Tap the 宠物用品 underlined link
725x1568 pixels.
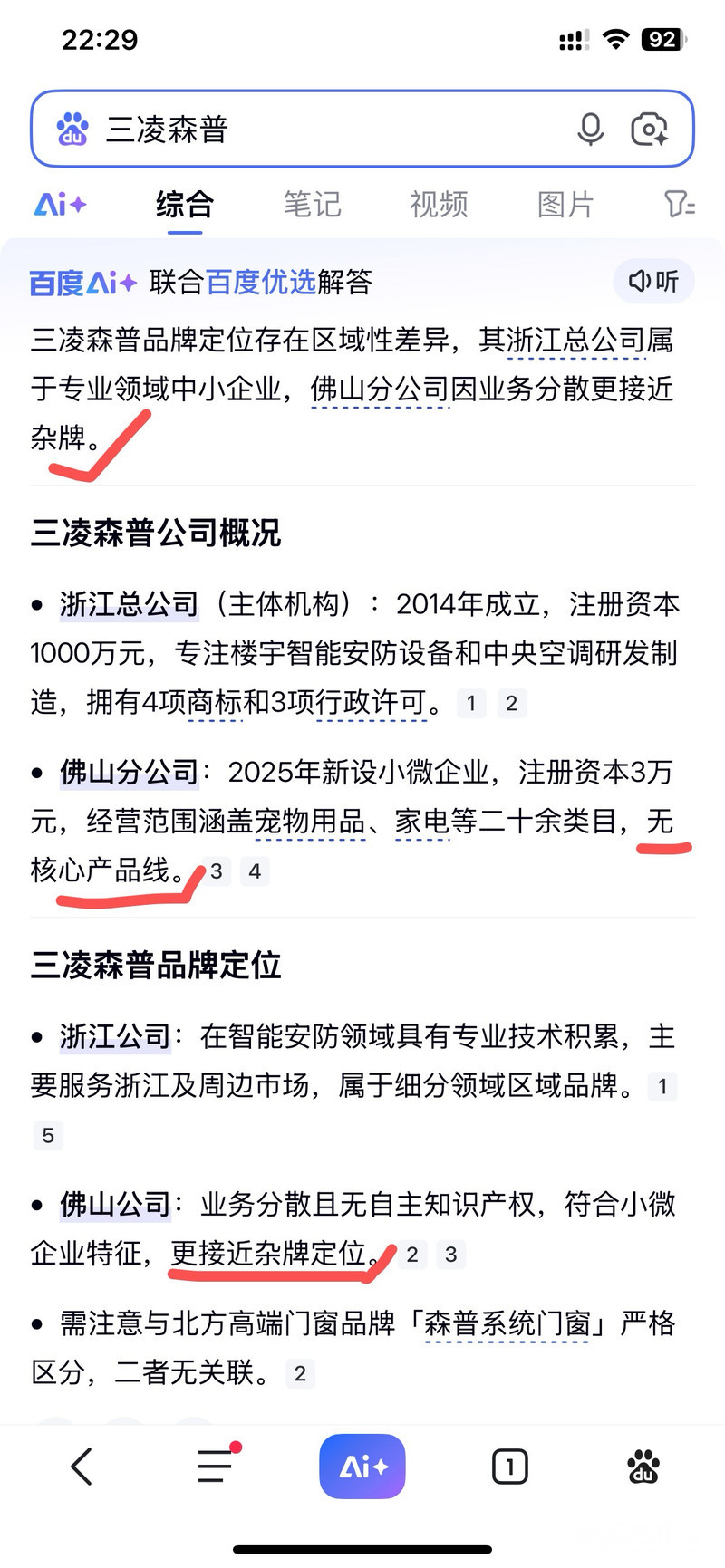click(x=310, y=822)
